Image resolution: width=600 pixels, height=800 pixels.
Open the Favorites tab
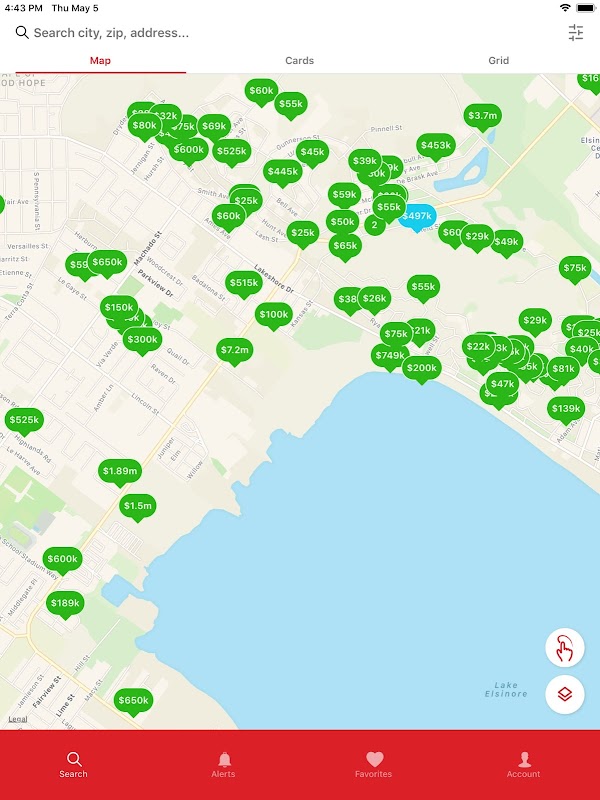tap(373, 765)
